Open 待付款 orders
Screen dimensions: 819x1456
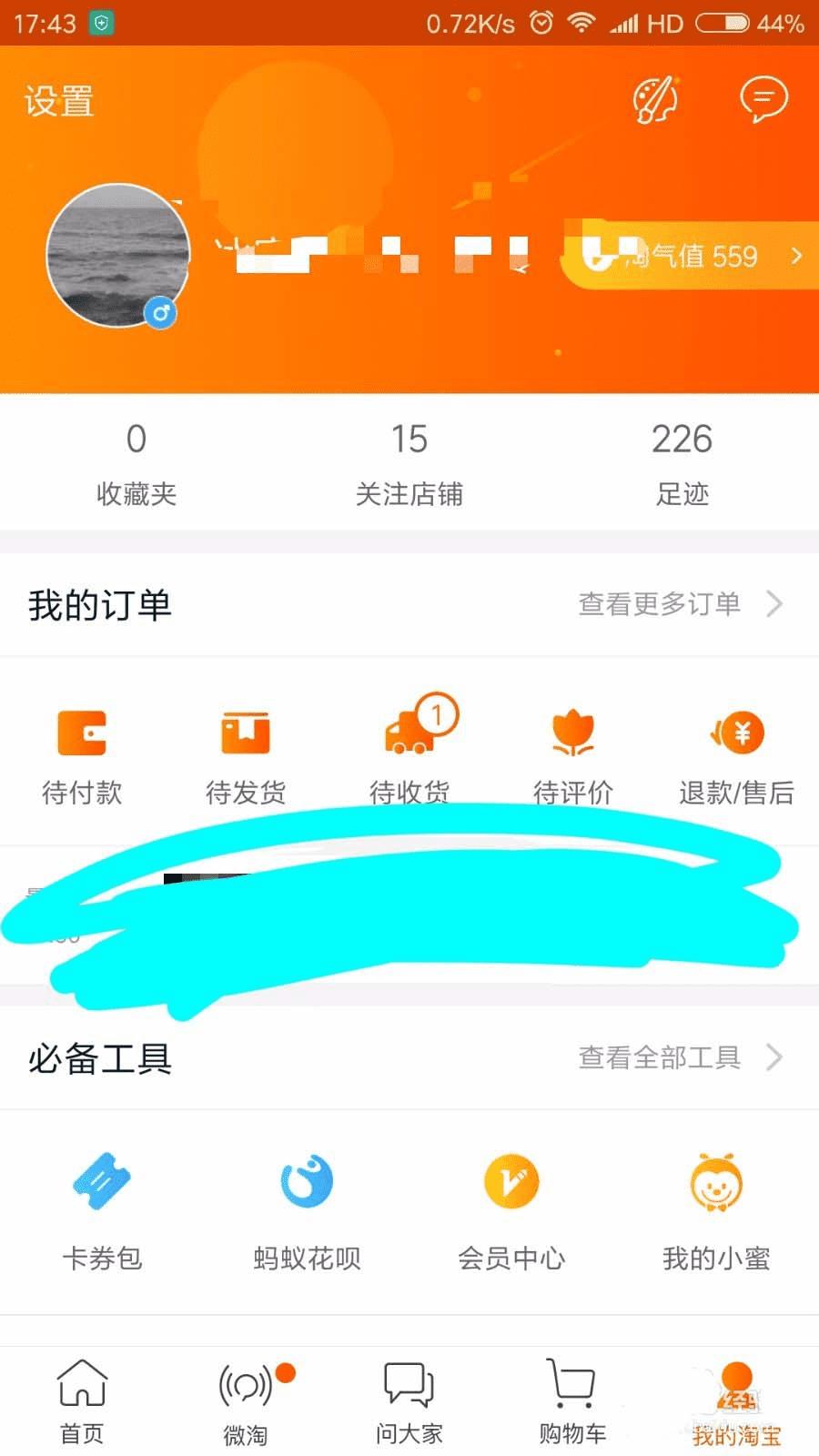(x=82, y=755)
